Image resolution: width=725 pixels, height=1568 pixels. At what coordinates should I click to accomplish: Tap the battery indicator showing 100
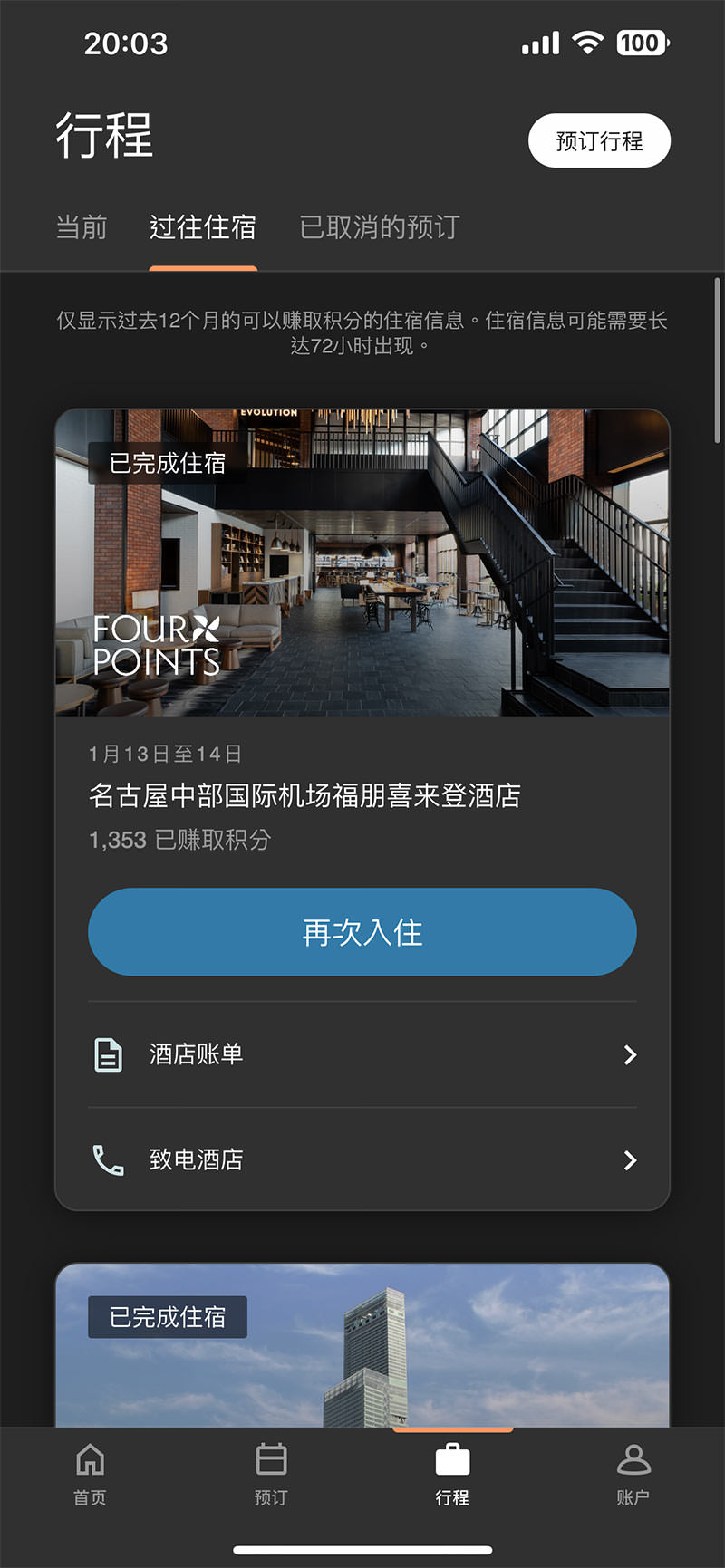coord(641,42)
